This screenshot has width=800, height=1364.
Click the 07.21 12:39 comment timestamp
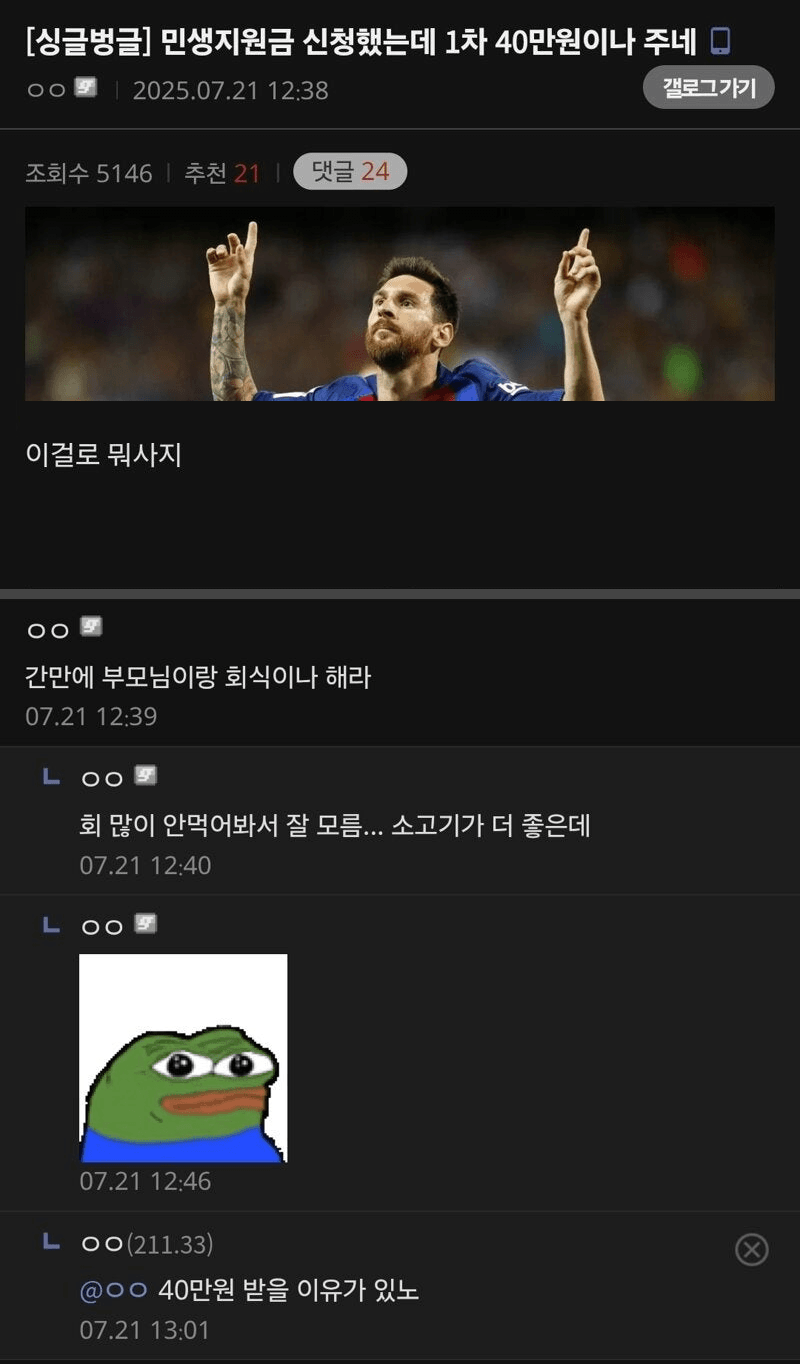click(x=88, y=716)
